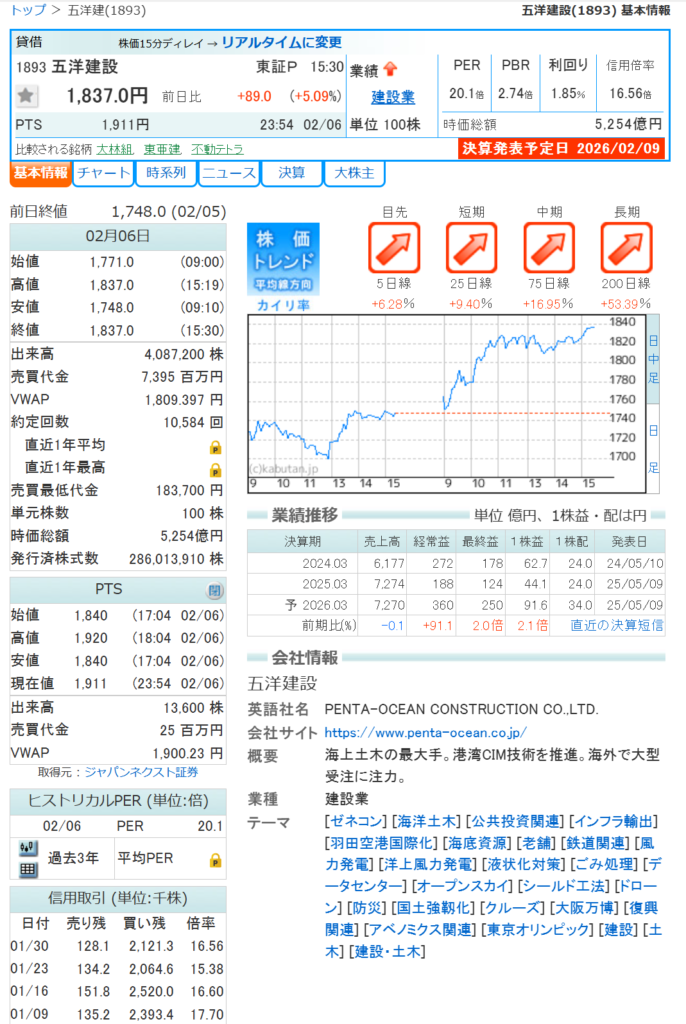Add 五洋建設 to favorites with star
This screenshot has height=1024, width=686.
(27, 96)
